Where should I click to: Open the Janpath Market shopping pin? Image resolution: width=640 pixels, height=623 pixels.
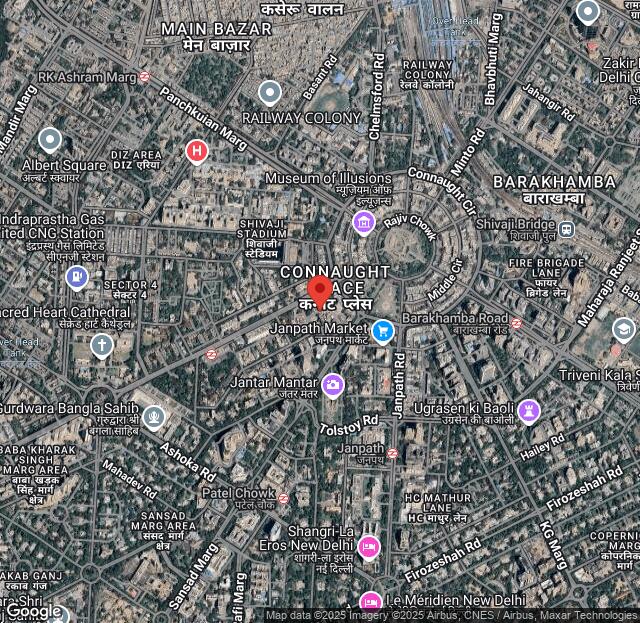tap(382, 330)
